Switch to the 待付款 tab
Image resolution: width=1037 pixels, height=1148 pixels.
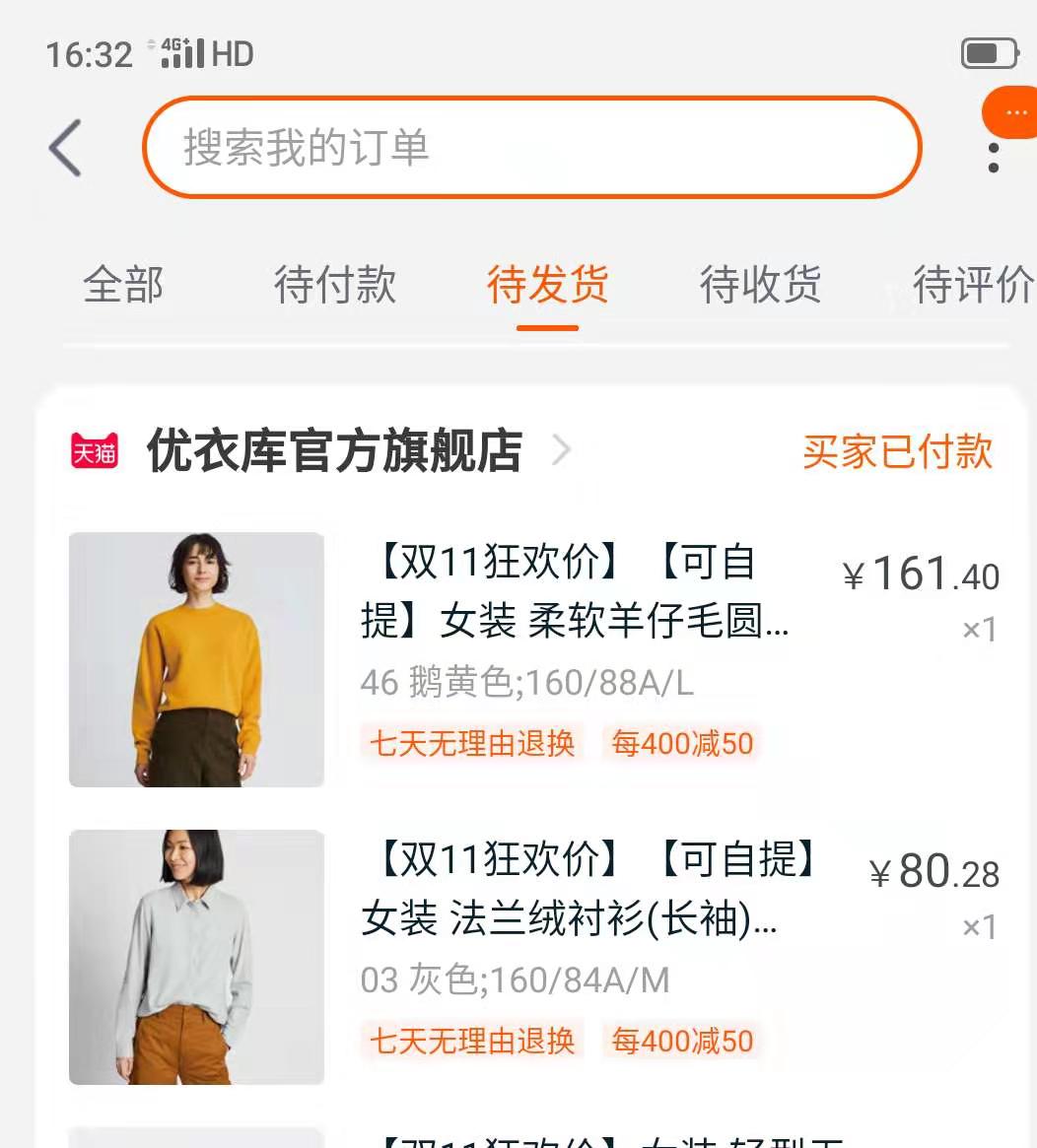click(335, 284)
